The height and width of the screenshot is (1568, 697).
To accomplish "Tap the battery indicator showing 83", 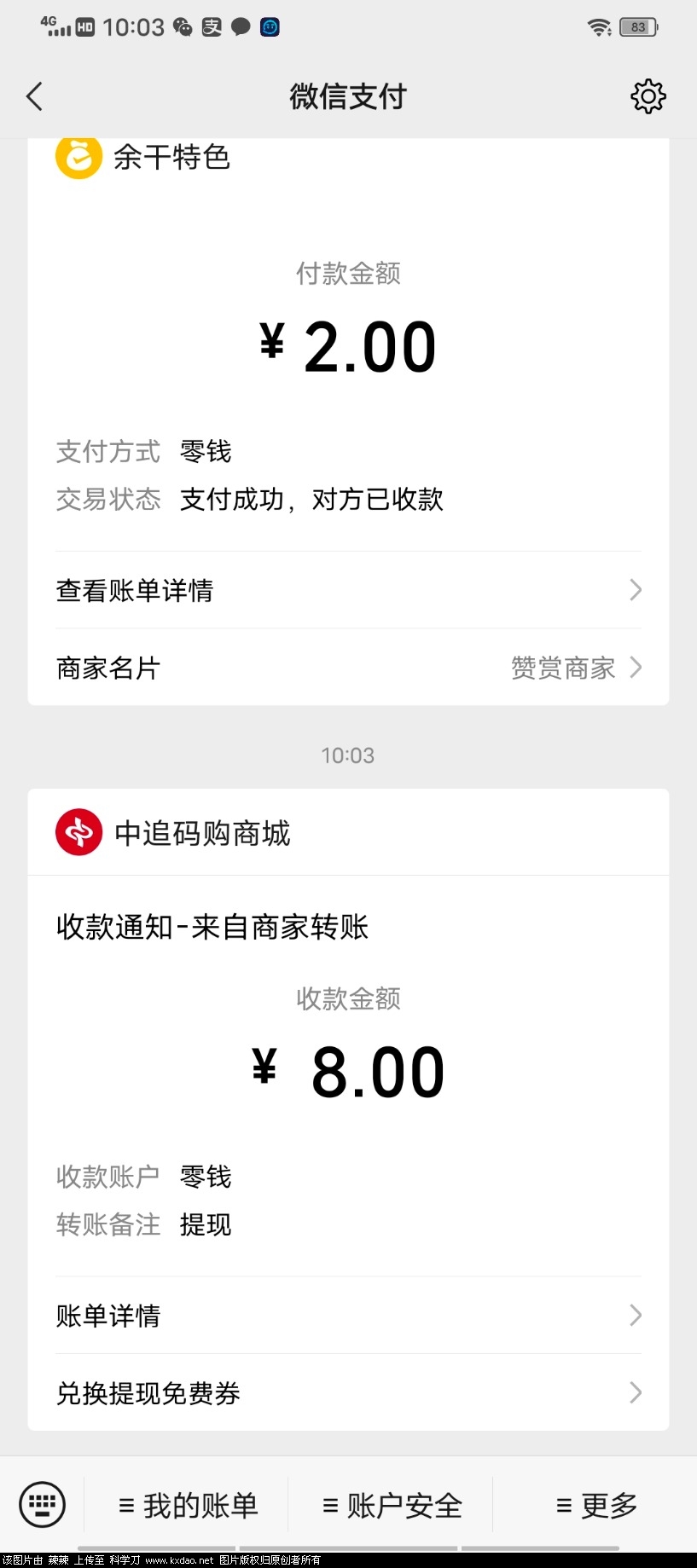I will (x=636, y=26).
